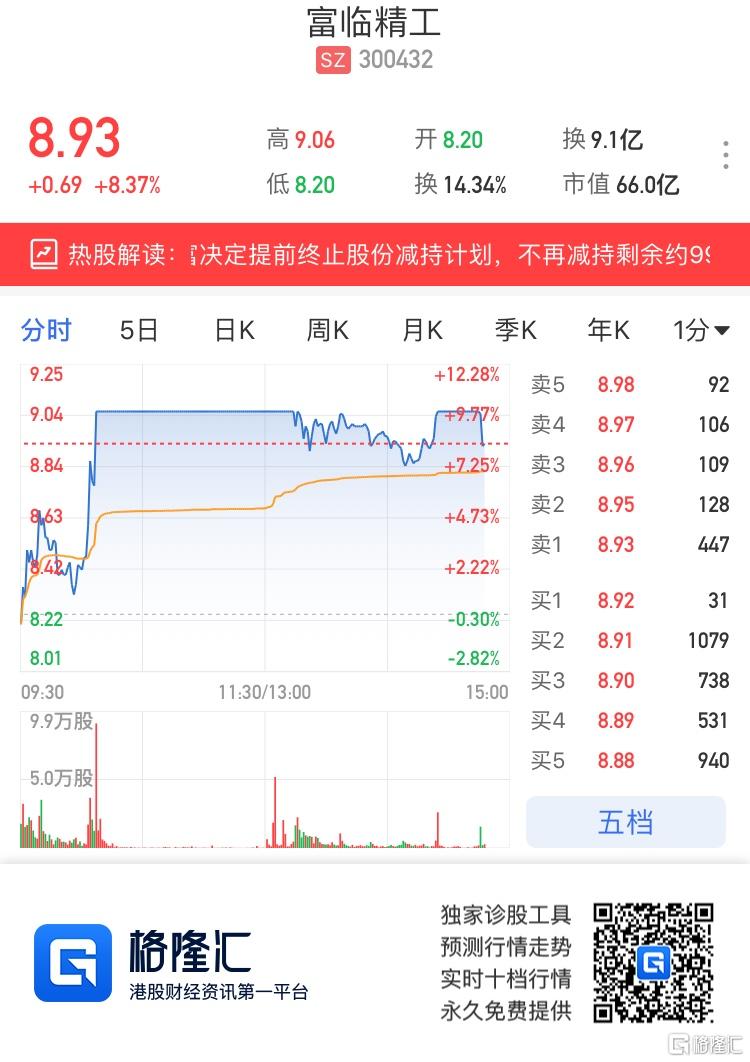Viewport: 750px width, 1062px height.
Task: Open the 年K chart tab
Action: point(609,330)
